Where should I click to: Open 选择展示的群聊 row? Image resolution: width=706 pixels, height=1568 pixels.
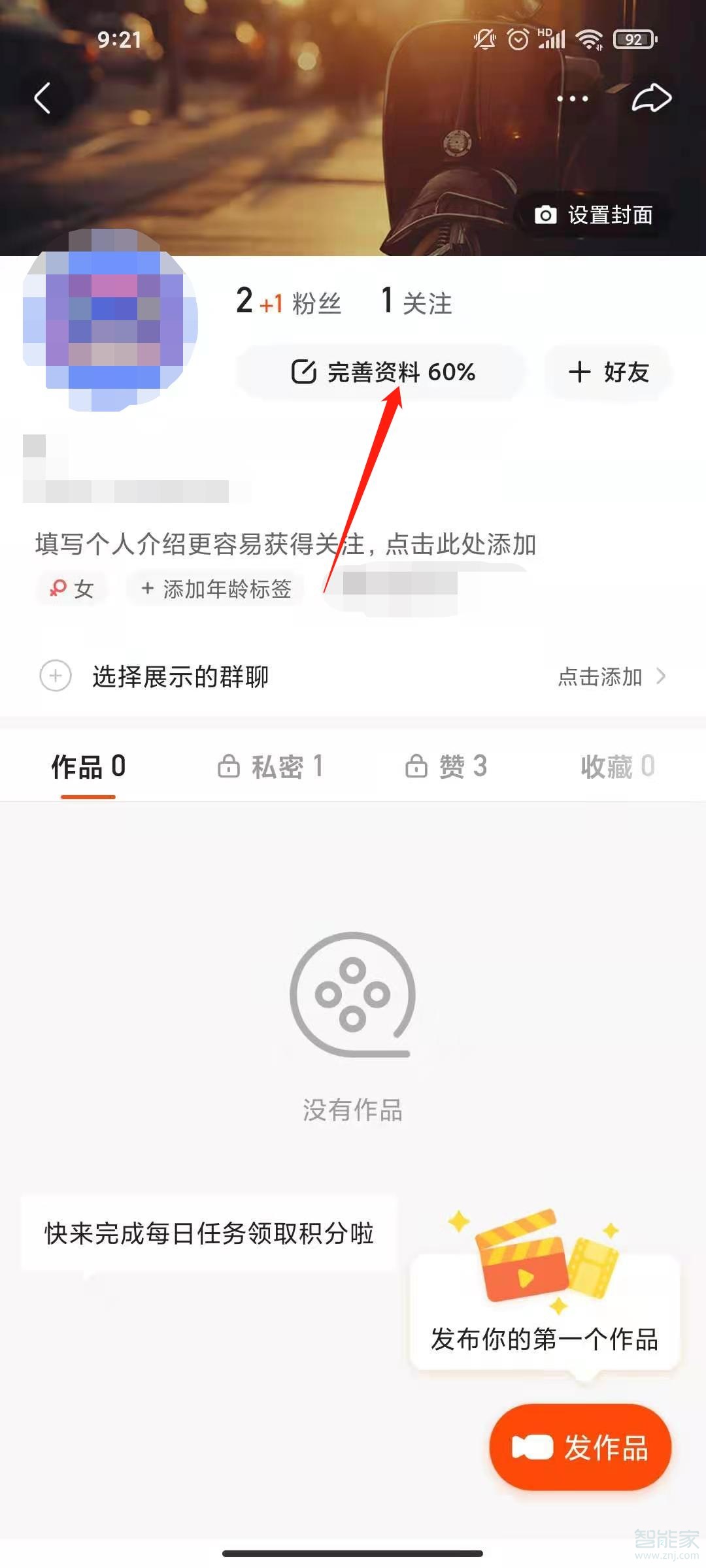point(353,676)
